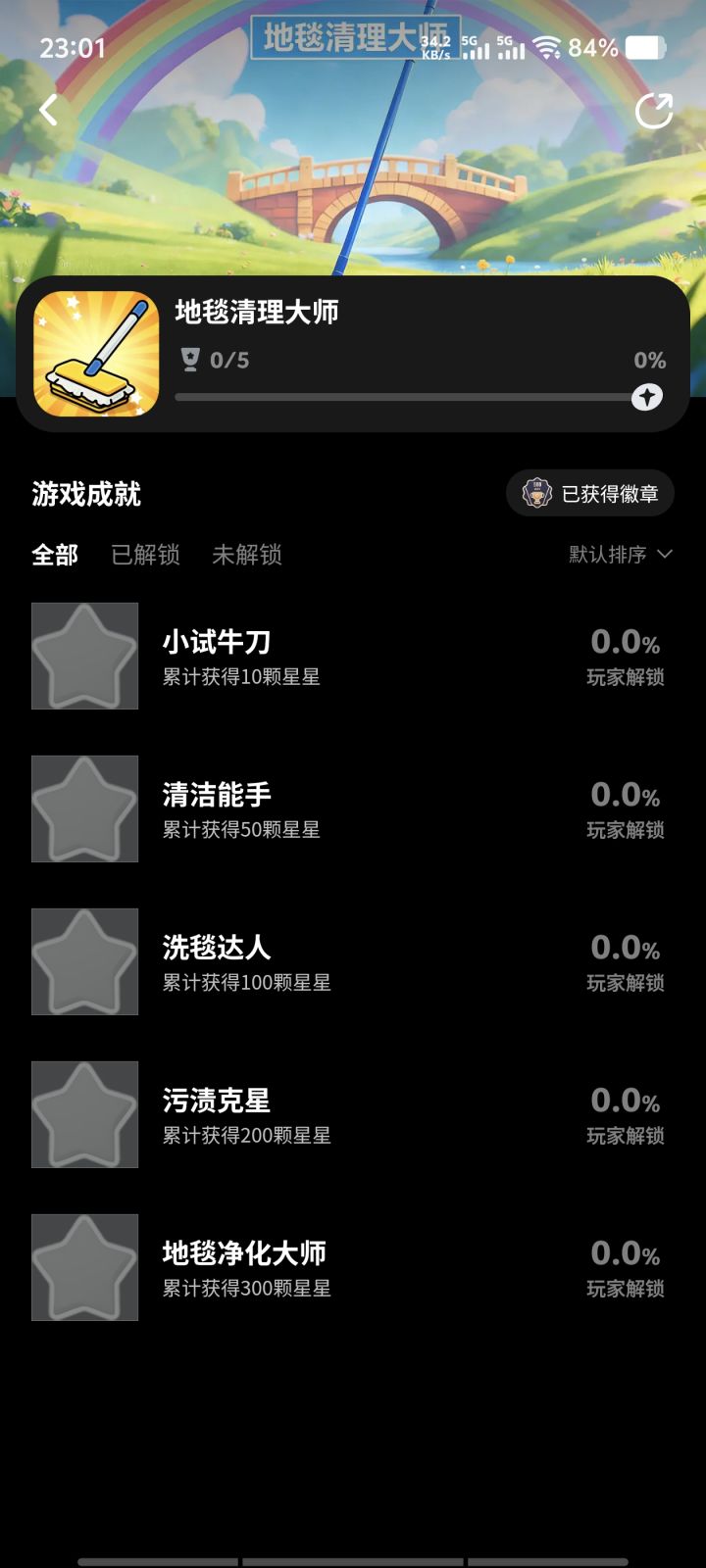The width and height of the screenshot is (706, 1568).
Task: Tap the star icon for 小试牛刀 achievement
Action: 84,657
